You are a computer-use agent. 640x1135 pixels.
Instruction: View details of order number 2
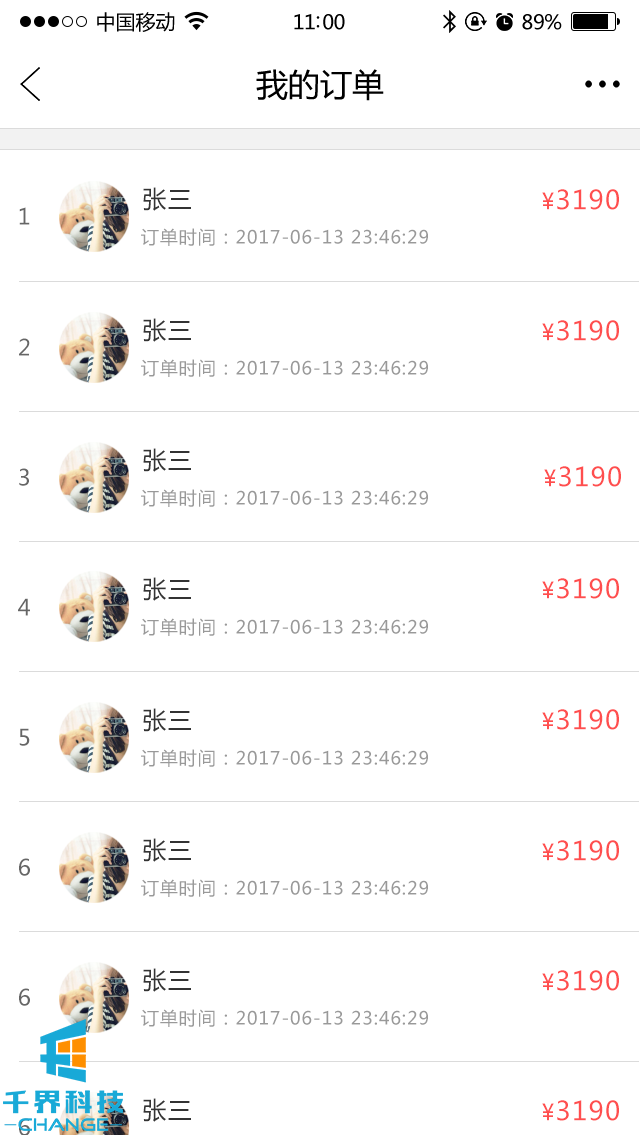[320, 347]
